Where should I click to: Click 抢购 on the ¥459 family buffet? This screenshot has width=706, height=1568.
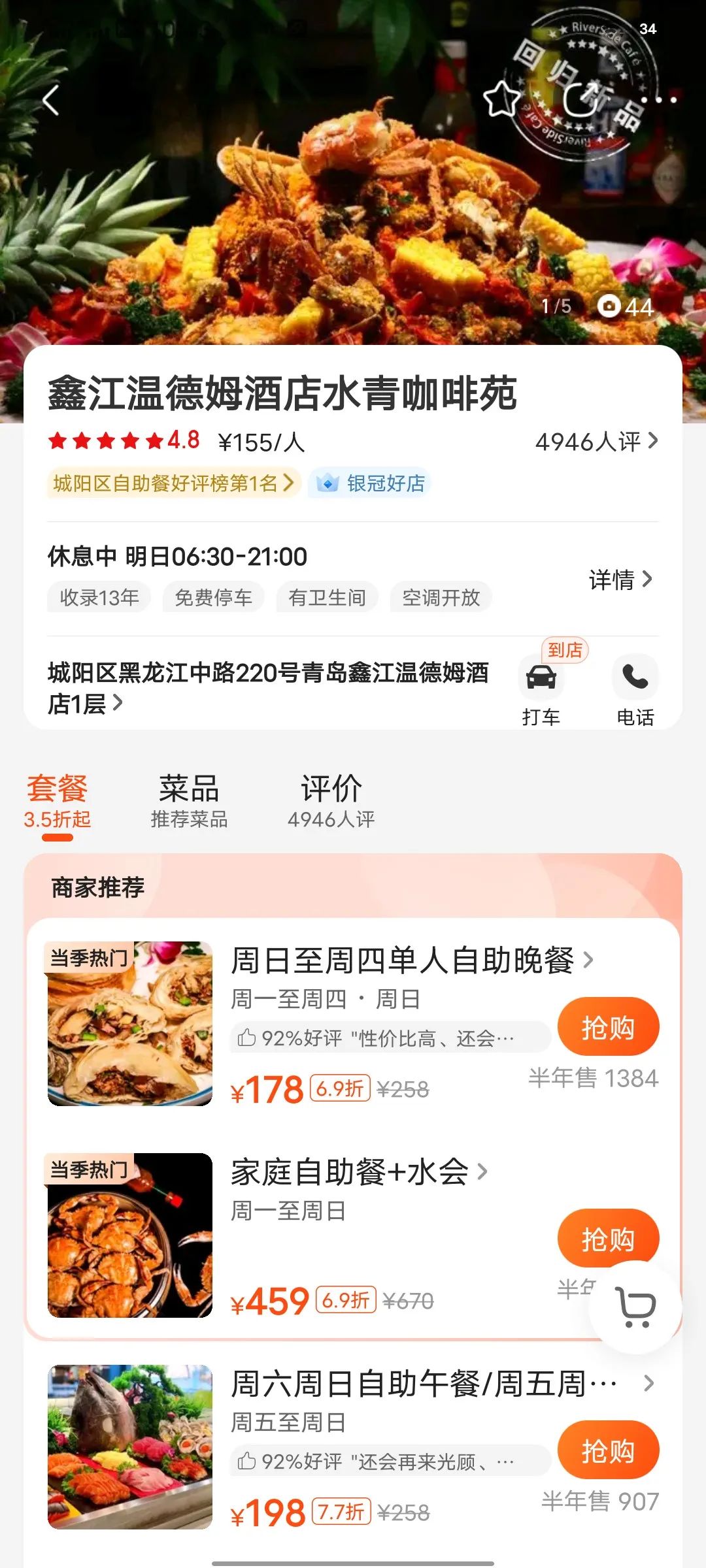pyautogui.click(x=608, y=1239)
